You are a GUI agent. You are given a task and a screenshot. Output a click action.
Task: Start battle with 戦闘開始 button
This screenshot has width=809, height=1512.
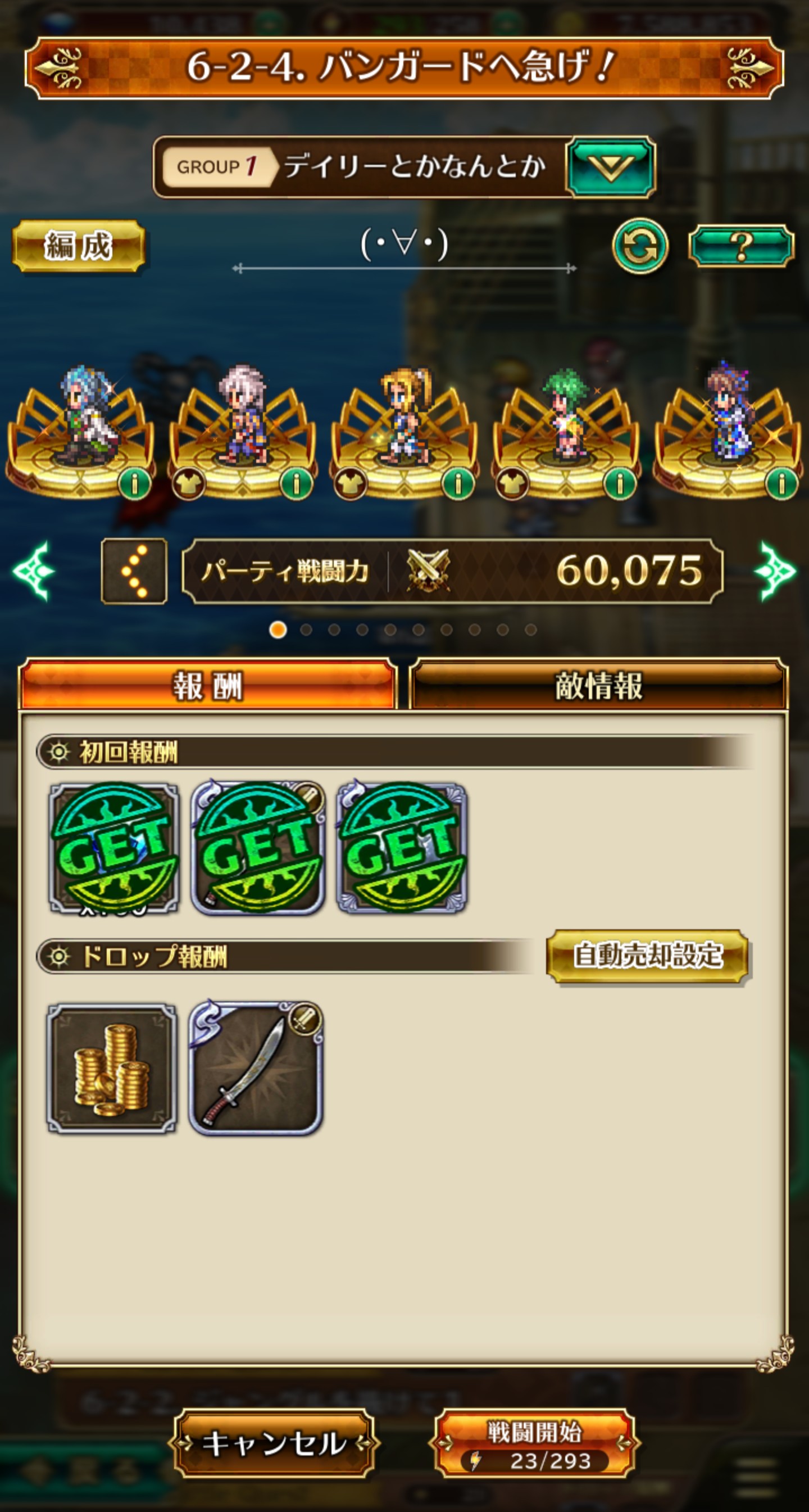(x=534, y=1444)
